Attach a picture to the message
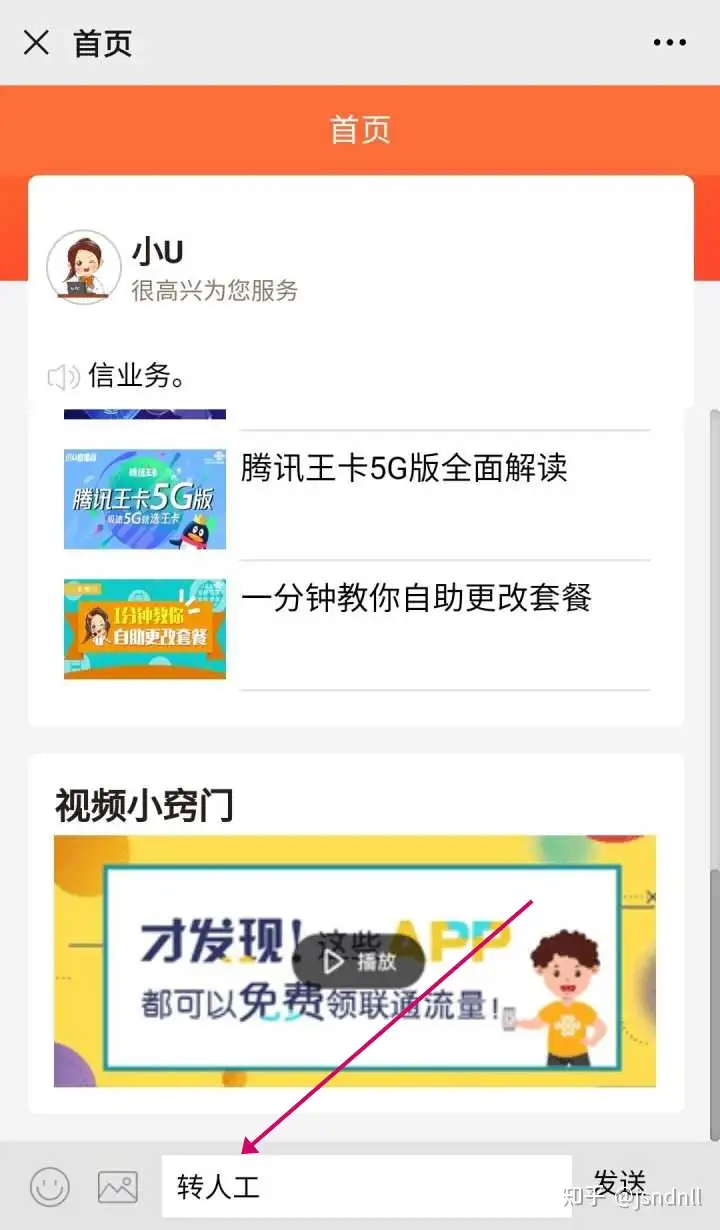720x1230 pixels. point(118,1187)
